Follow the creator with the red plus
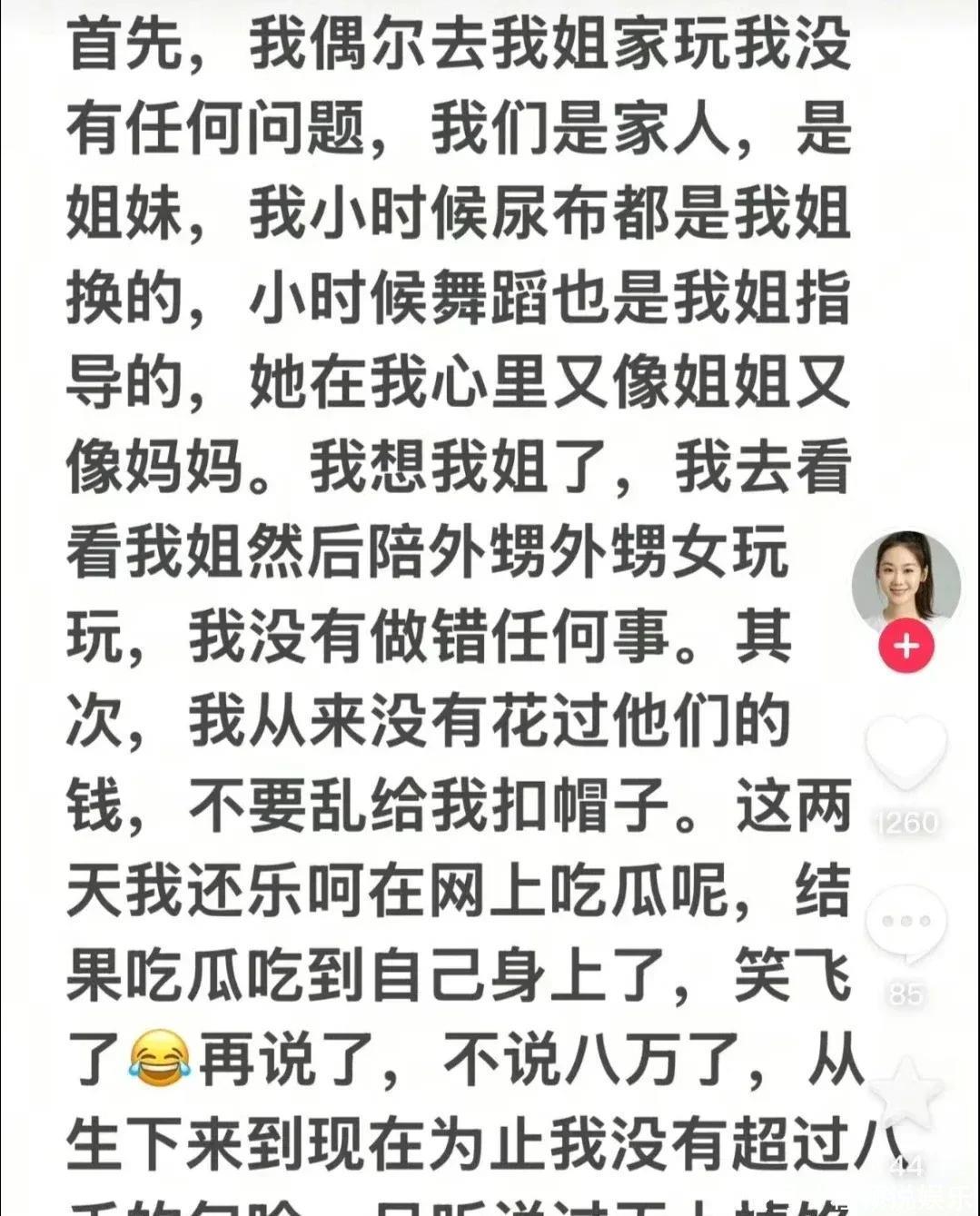Viewport: 980px width, 1216px height. 906,647
